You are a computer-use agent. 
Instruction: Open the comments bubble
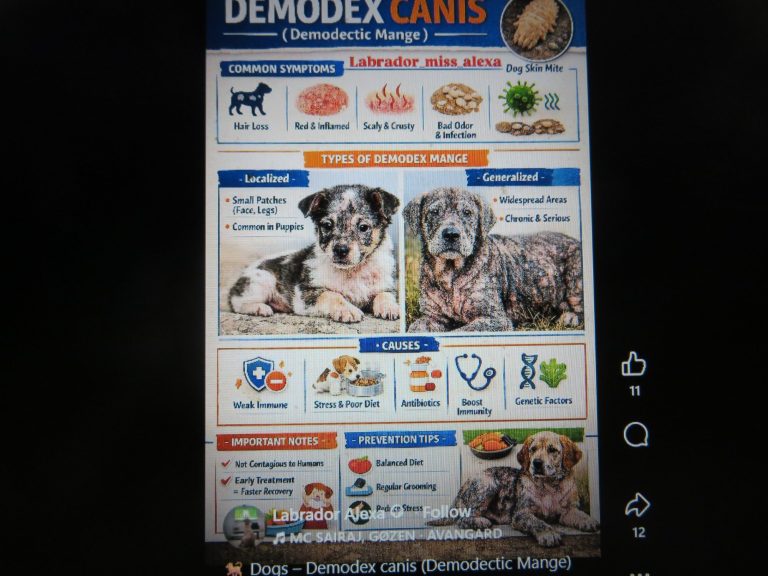pyautogui.click(x=636, y=434)
